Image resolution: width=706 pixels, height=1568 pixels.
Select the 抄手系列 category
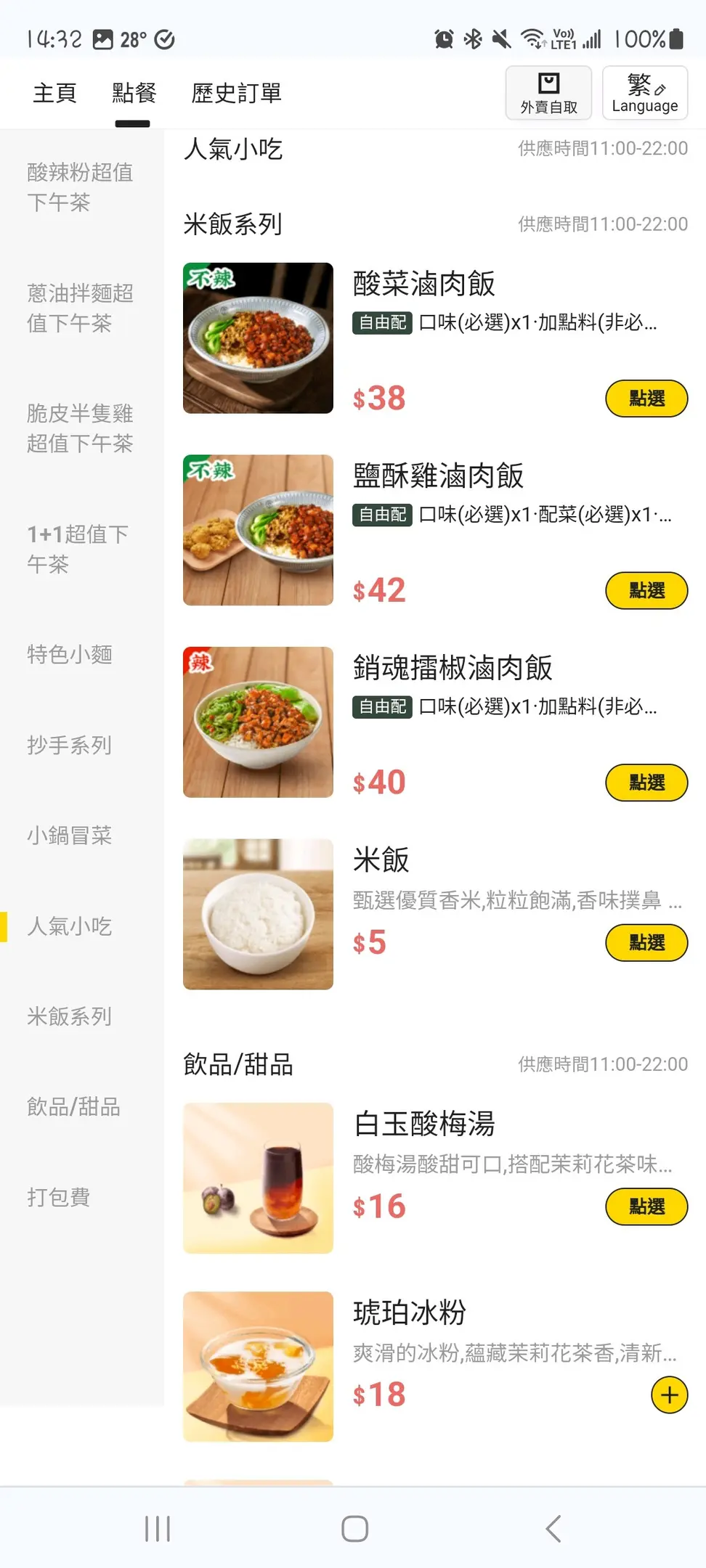click(70, 746)
